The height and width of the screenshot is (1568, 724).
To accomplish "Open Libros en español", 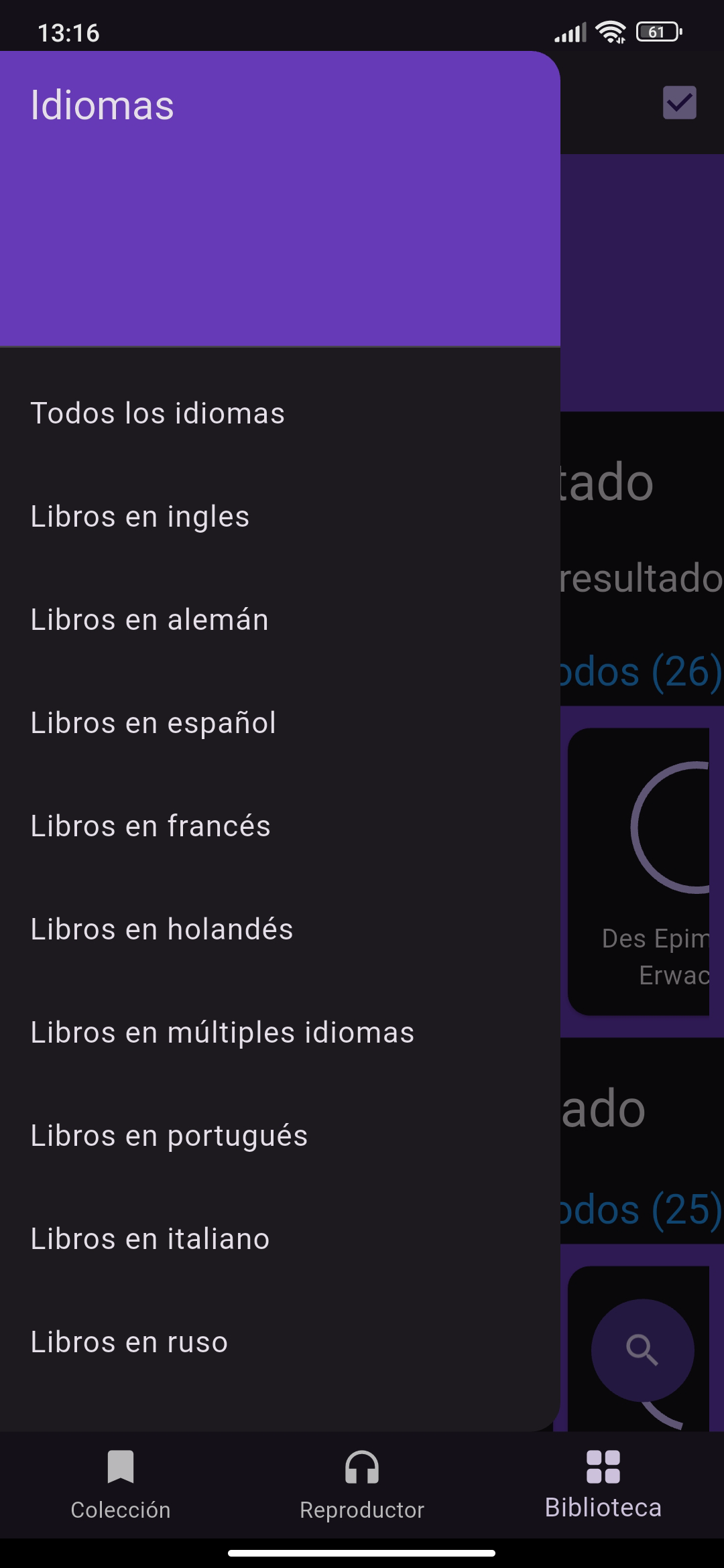I will tap(154, 723).
